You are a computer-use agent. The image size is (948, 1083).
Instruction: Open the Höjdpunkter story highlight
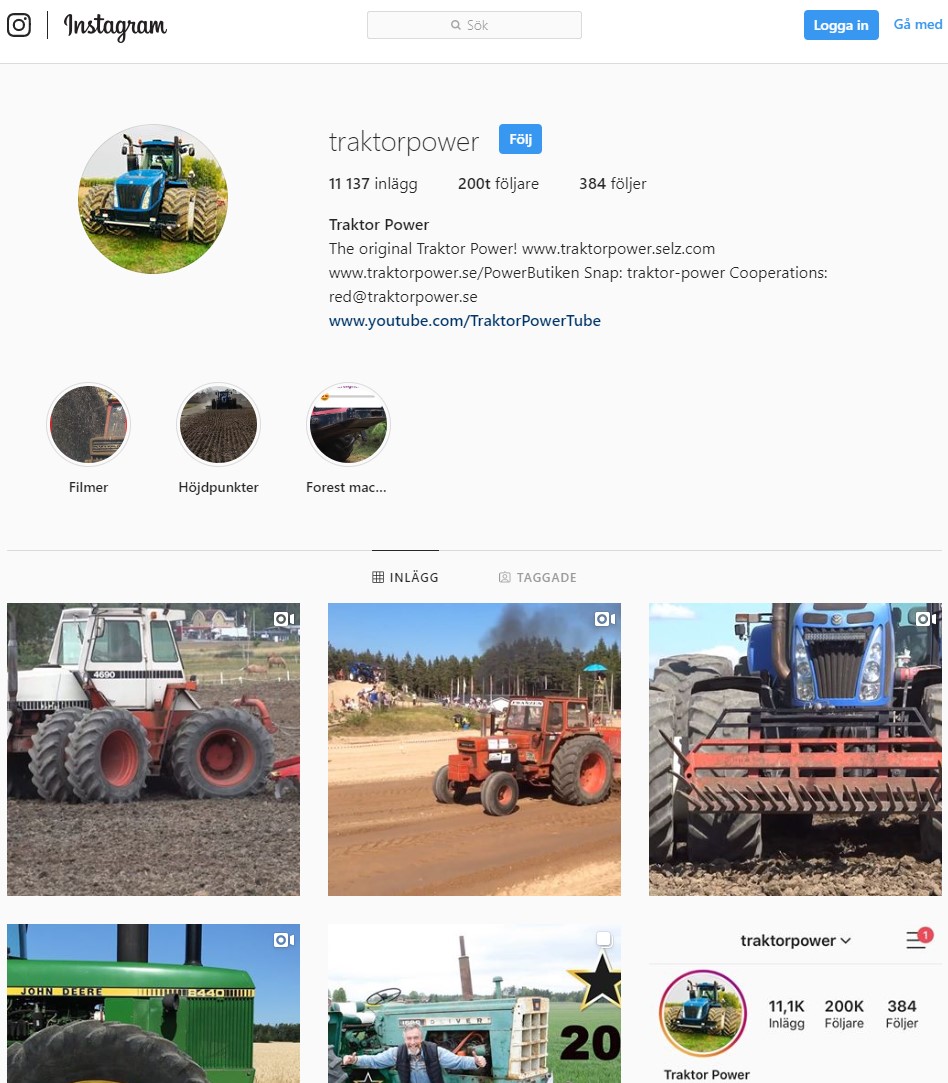tap(218, 425)
